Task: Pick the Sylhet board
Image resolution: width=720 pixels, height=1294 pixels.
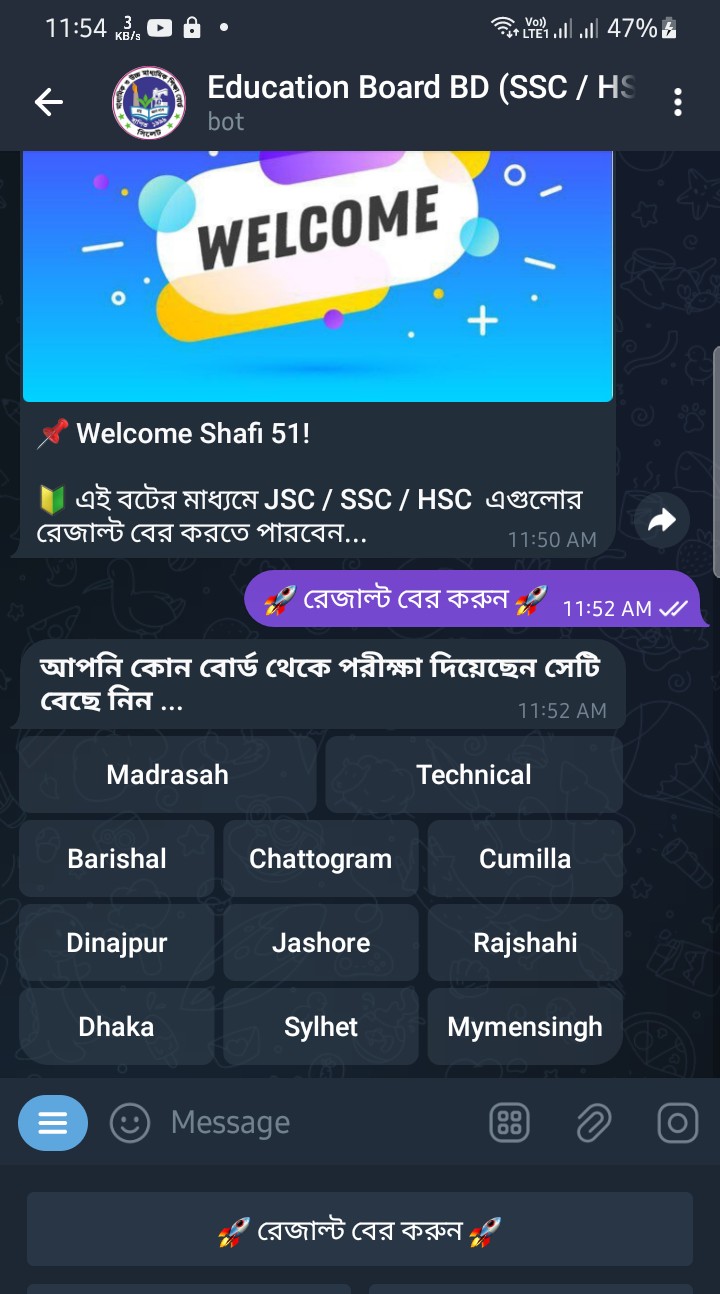Action: [x=321, y=1027]
